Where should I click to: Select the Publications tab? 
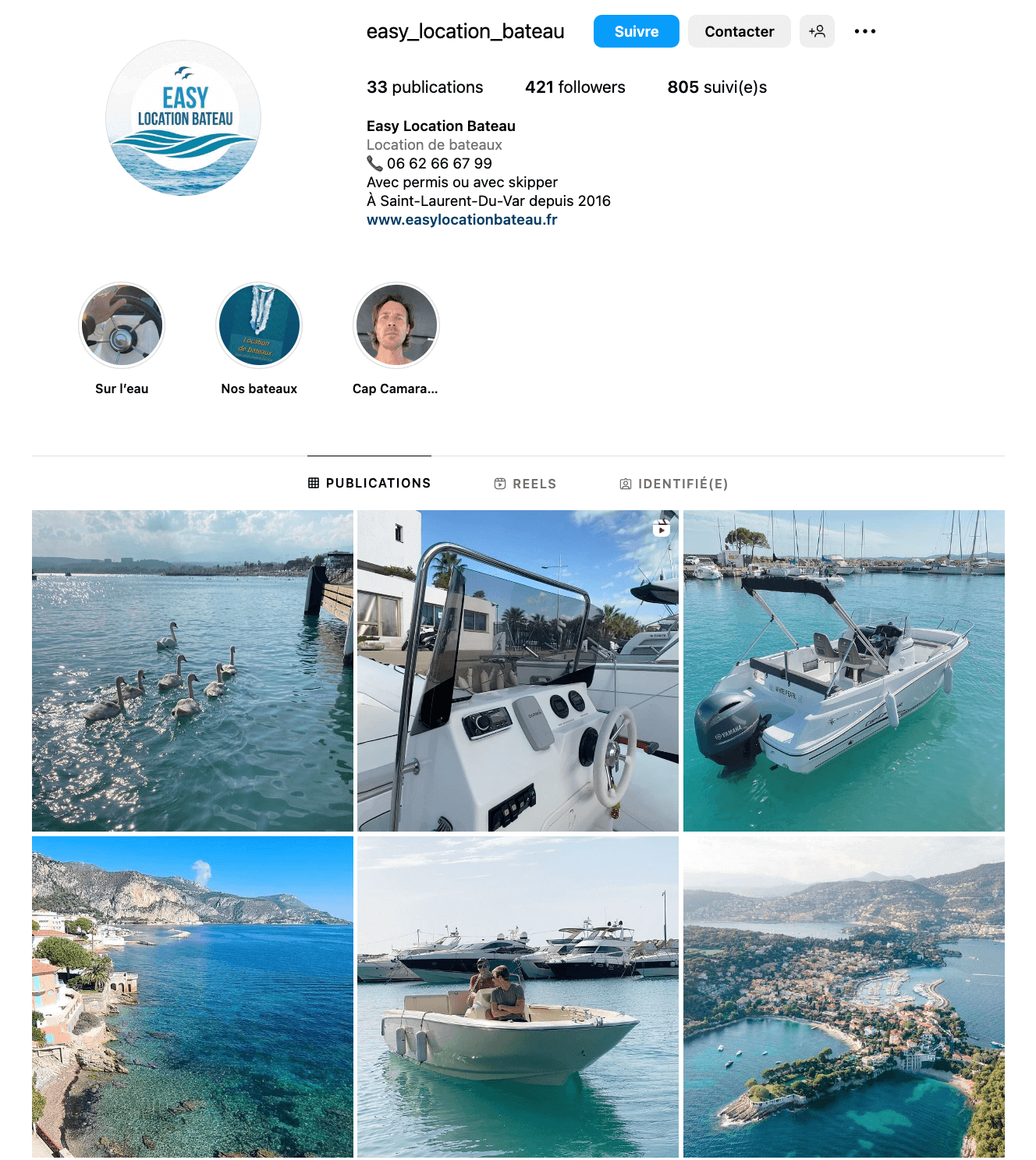tap(369, 483)
